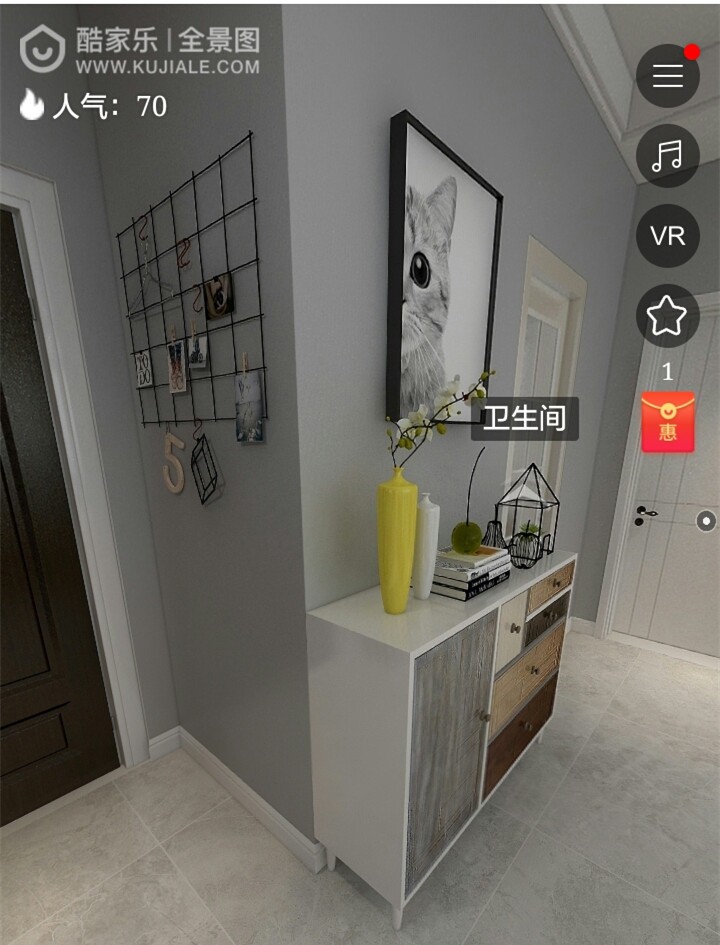The image size is (720, 945).
Task: Jump to the 卫生间 hotspot
Action: coord(524,418)
